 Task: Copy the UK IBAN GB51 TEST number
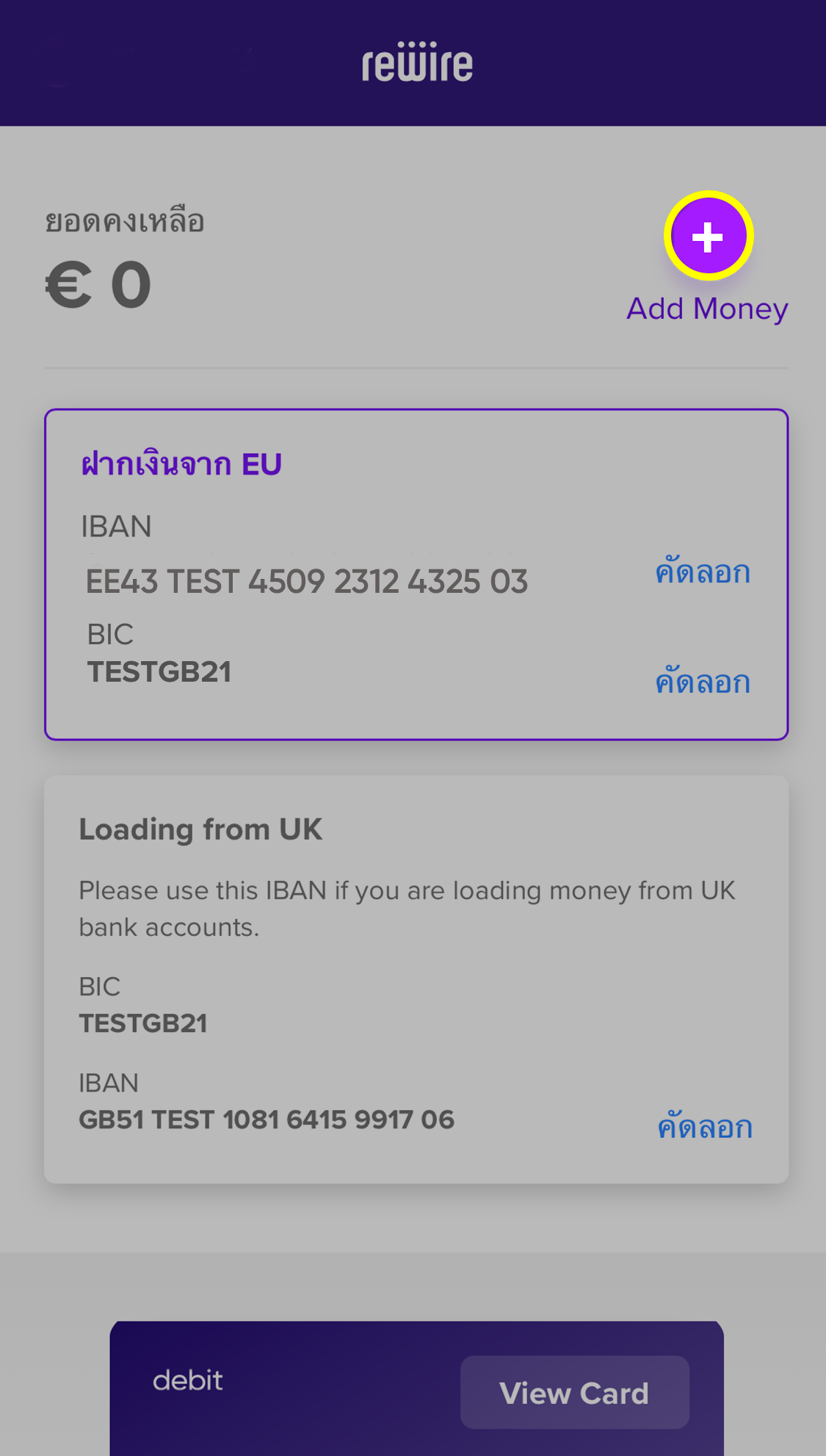tap(704, 1127)
